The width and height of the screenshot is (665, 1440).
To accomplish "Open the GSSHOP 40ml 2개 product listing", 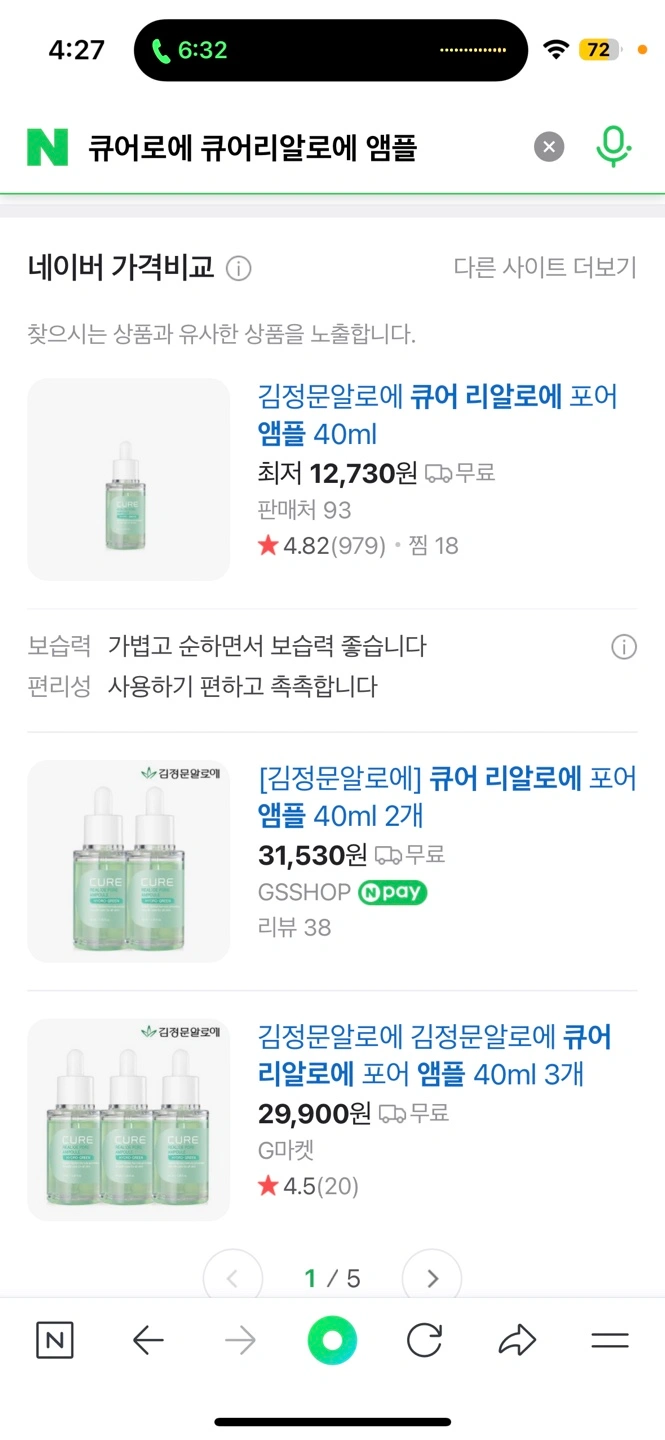I will click(x=447, y=796).
